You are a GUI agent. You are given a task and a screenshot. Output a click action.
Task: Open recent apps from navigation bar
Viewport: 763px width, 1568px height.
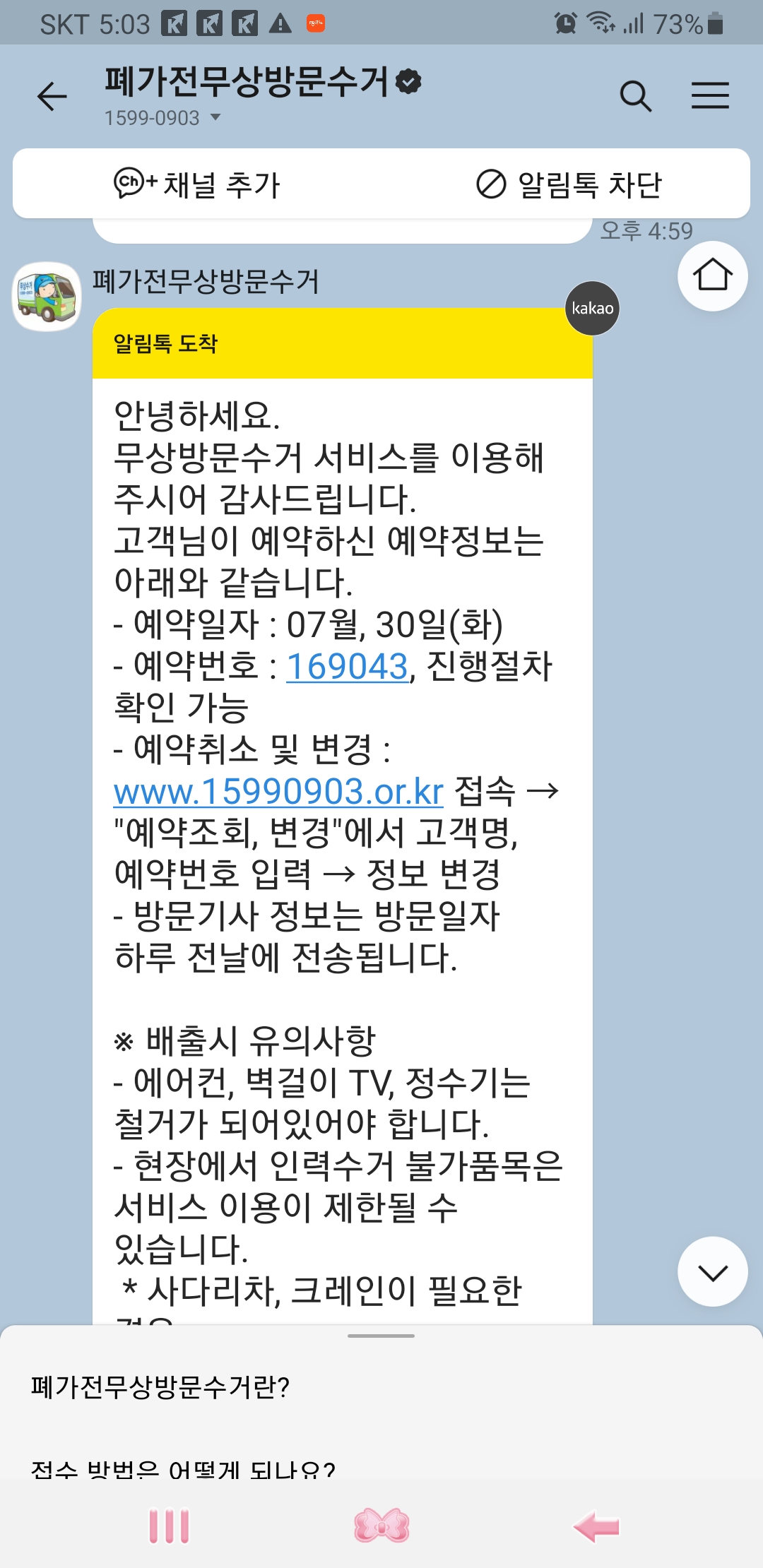coord(170,1526)
